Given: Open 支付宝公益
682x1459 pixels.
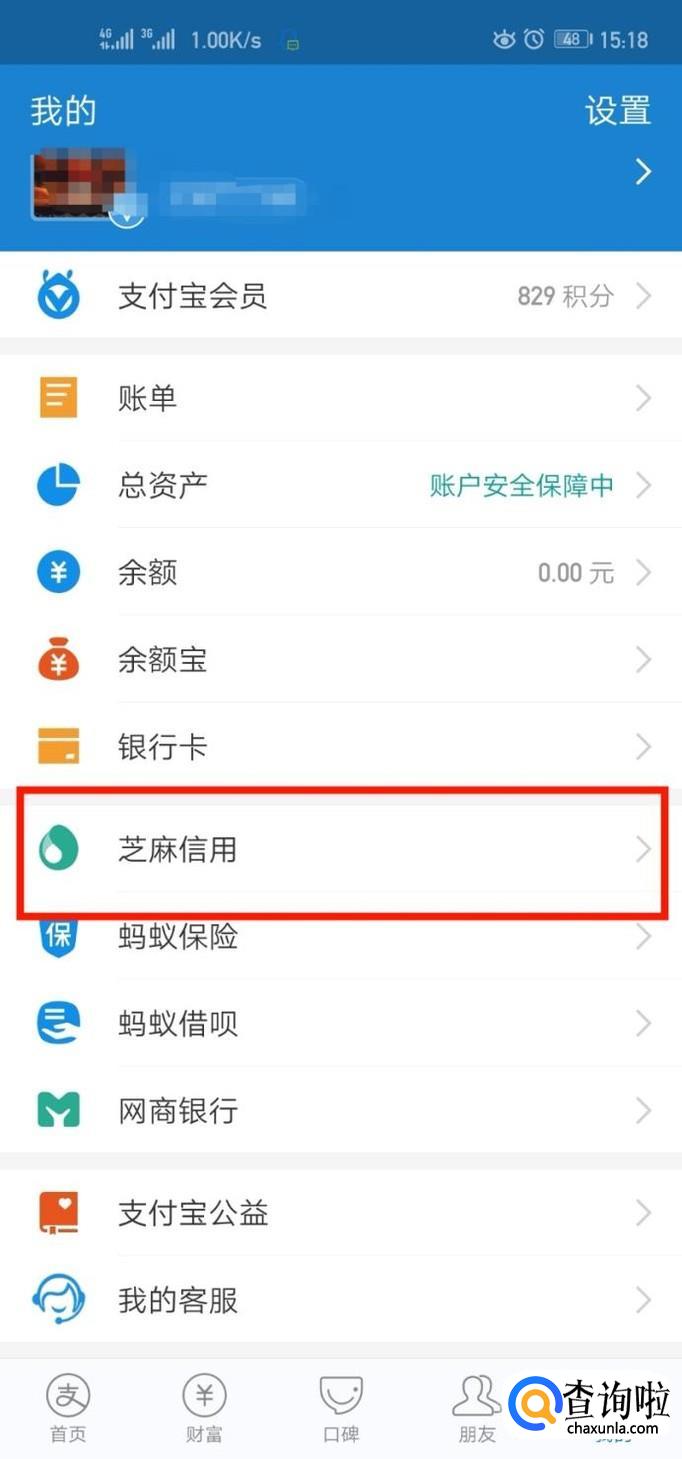Looking at the screenshot, I should tap(341, 1214).
